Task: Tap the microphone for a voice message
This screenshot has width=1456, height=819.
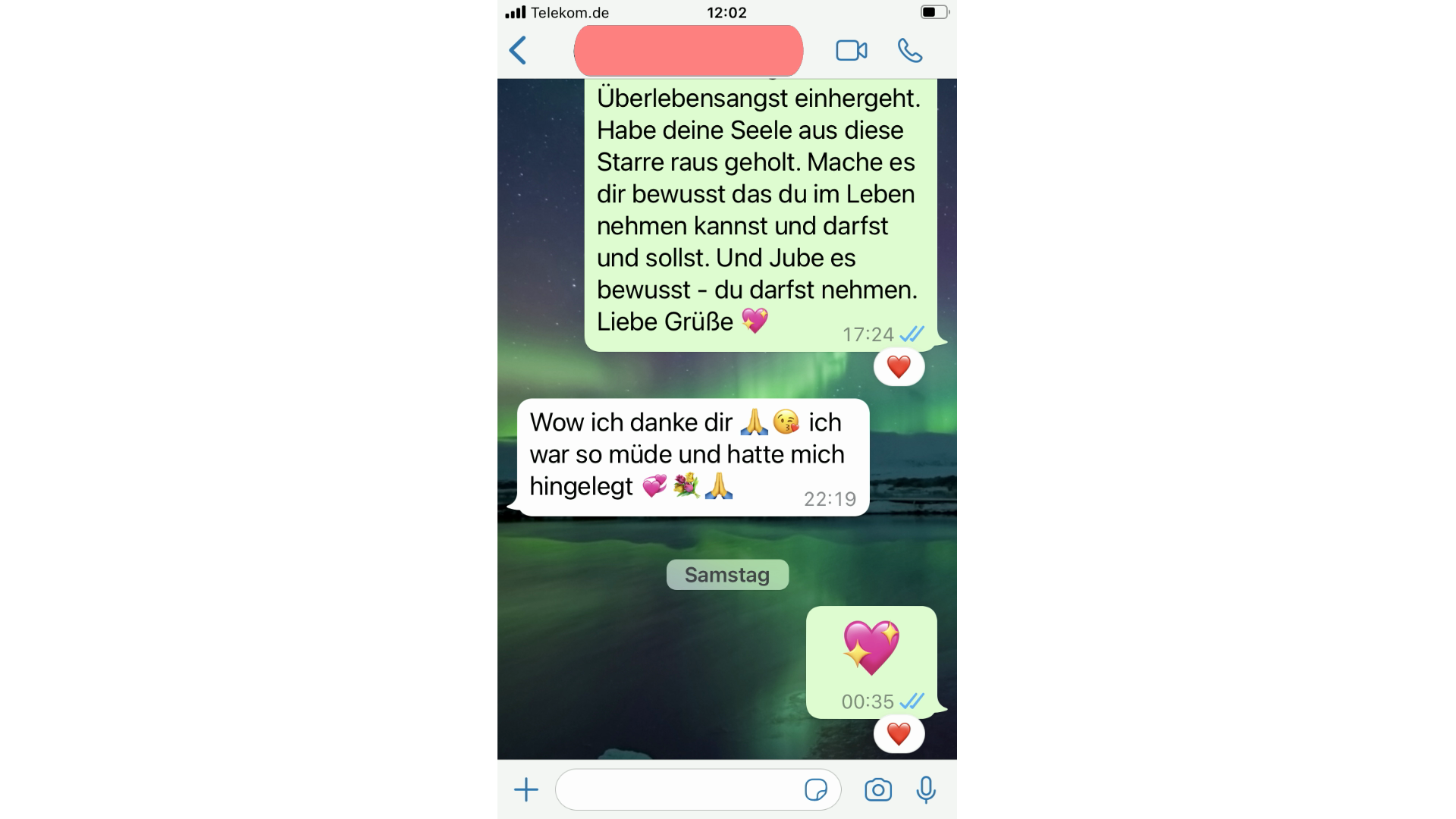Action: pyautogui.click(x=925, y=790)
